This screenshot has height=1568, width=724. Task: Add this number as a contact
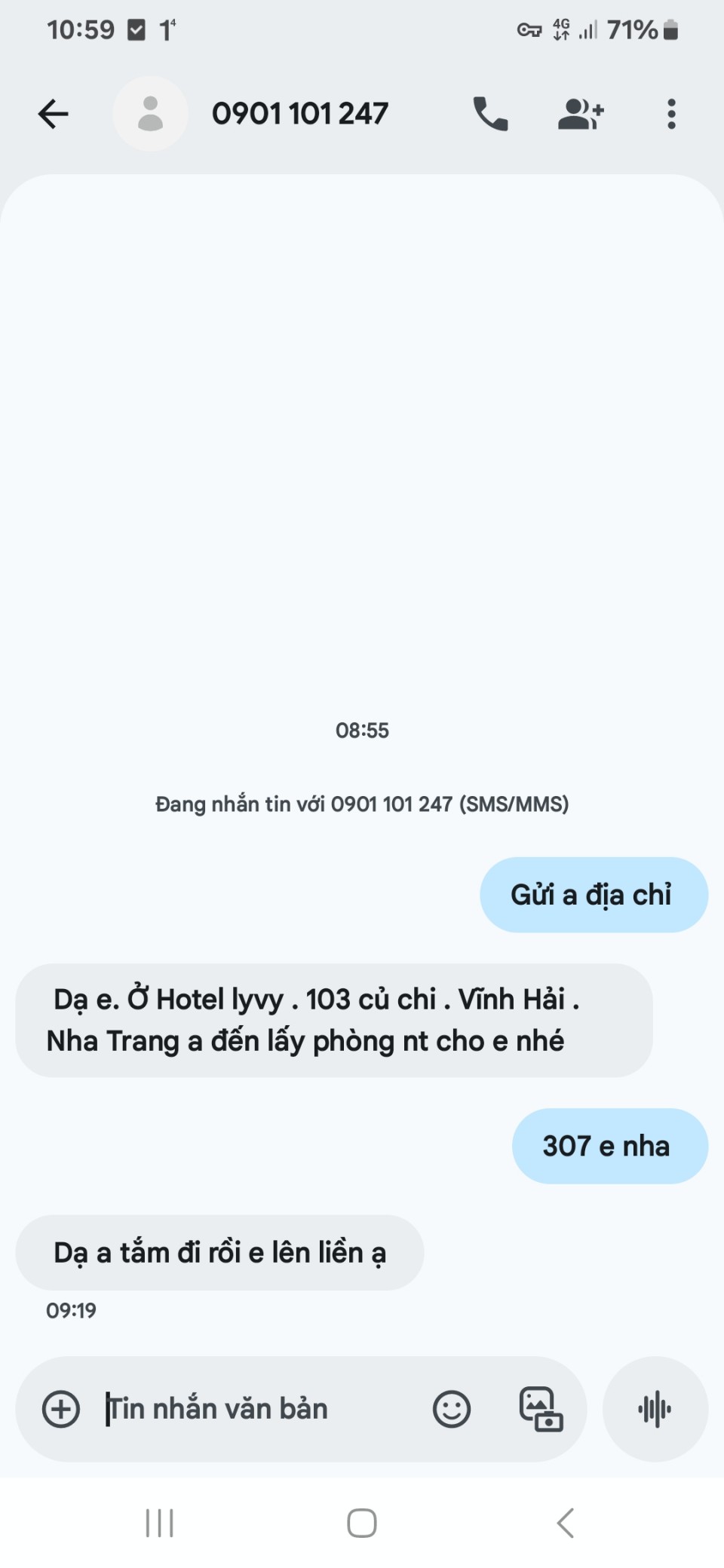coord(580,115)
